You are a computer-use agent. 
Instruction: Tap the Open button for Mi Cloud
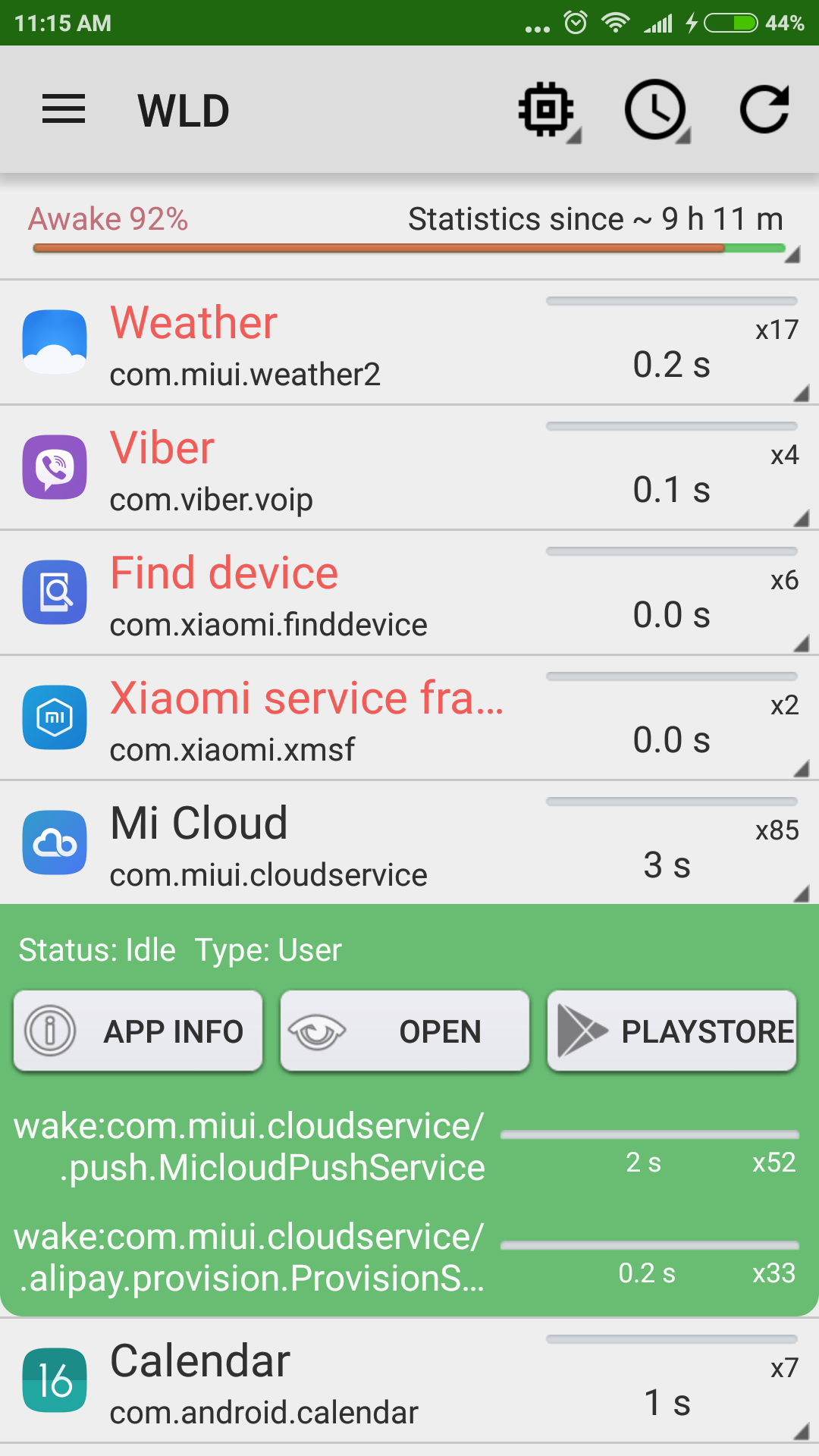(405, 1031)
